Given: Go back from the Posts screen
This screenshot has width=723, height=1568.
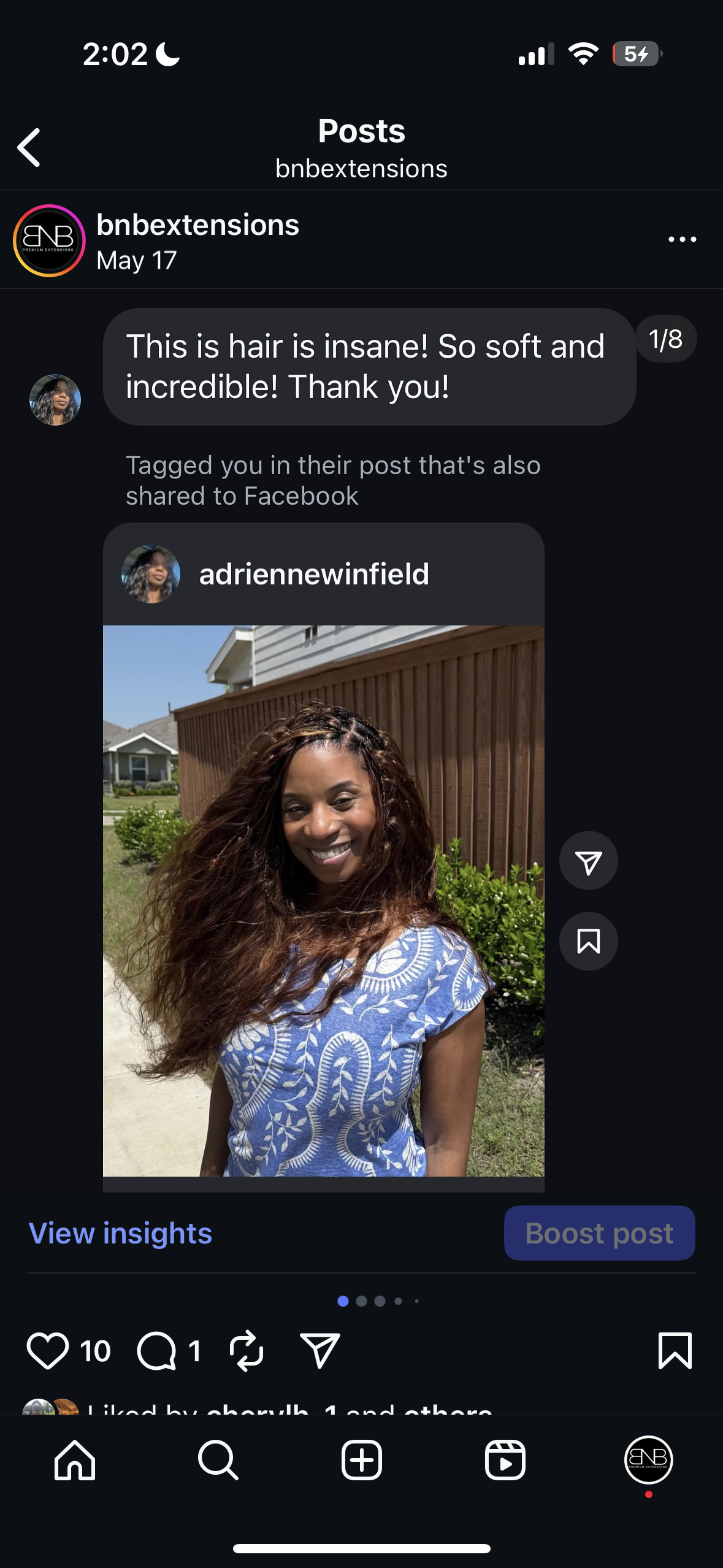Looking at the screenshot, I should point(29,147).
